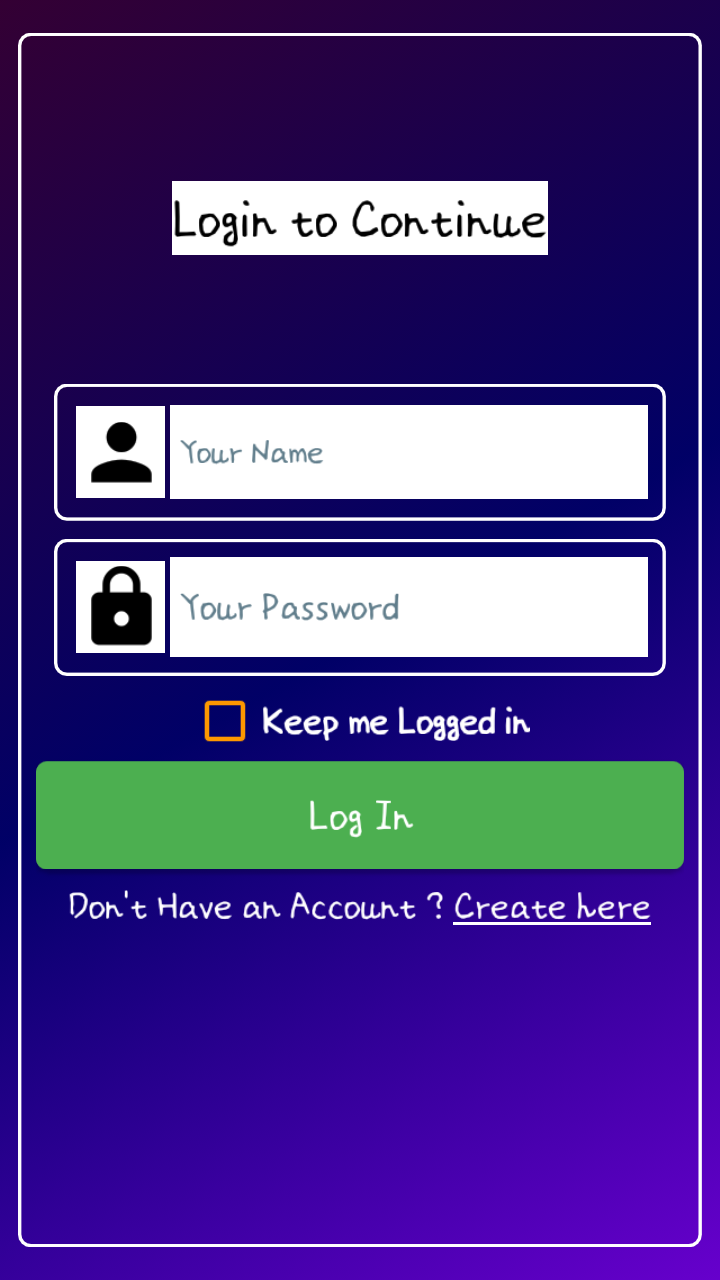Focus the Your Password field
720x1280 pixels.
coord(409,607)
